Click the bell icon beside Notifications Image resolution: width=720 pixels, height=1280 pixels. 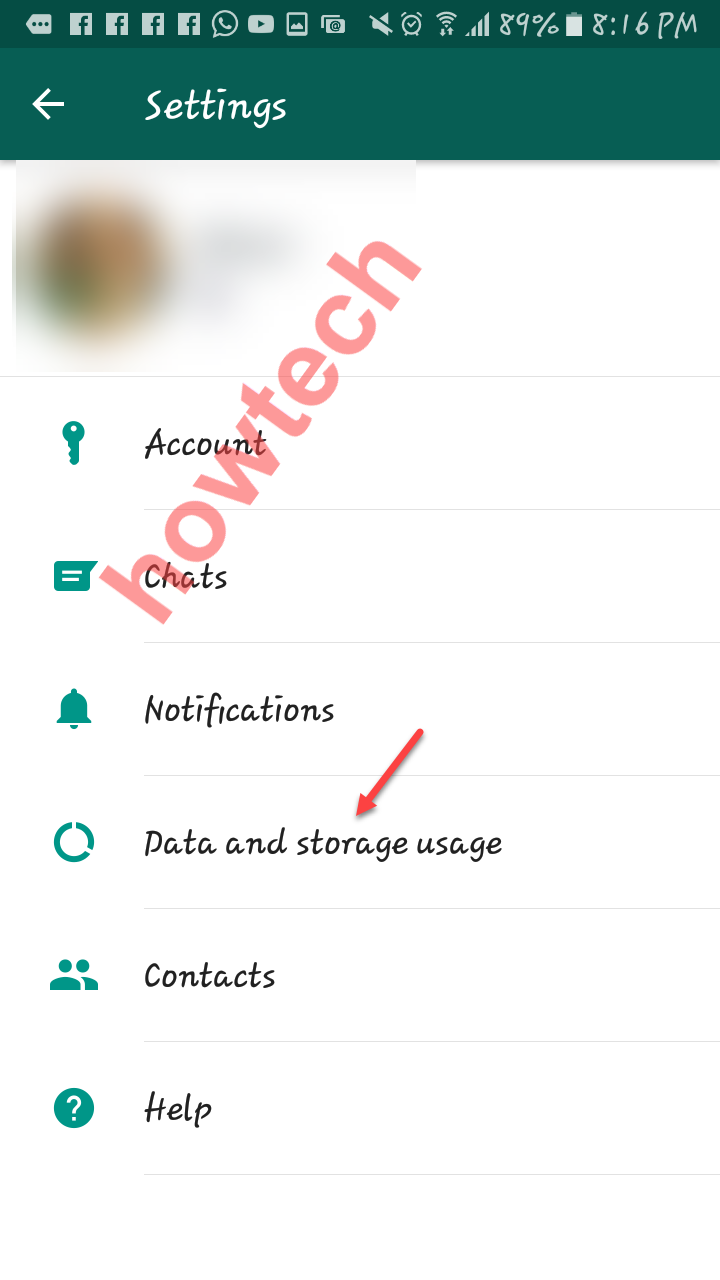pos(74,709)
